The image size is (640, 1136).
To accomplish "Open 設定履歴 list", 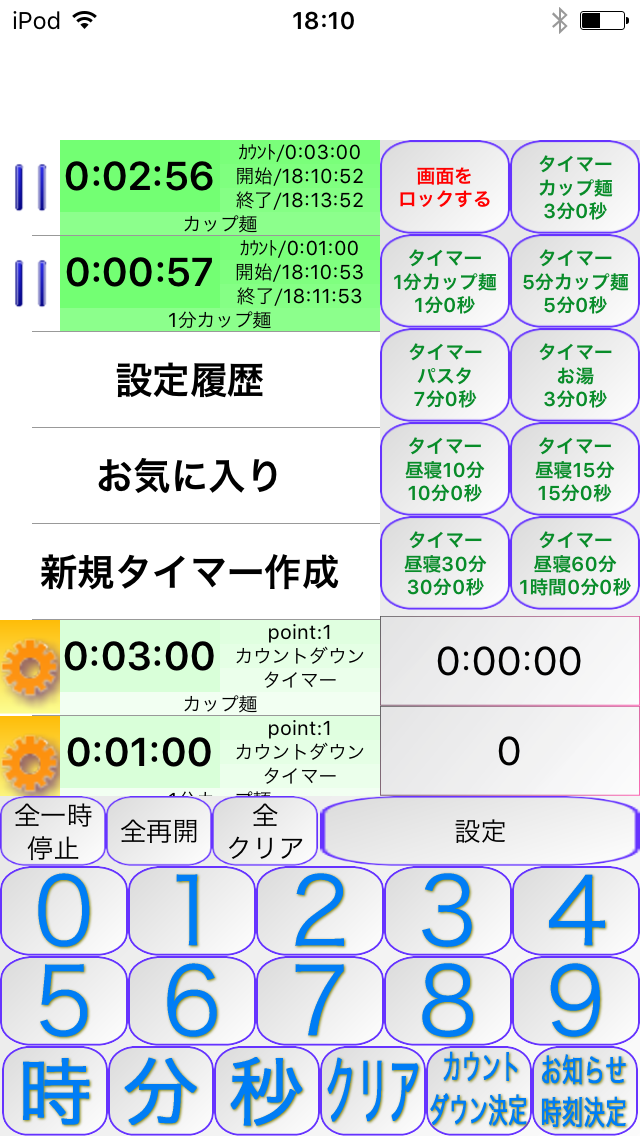I will tap(190, 380).
